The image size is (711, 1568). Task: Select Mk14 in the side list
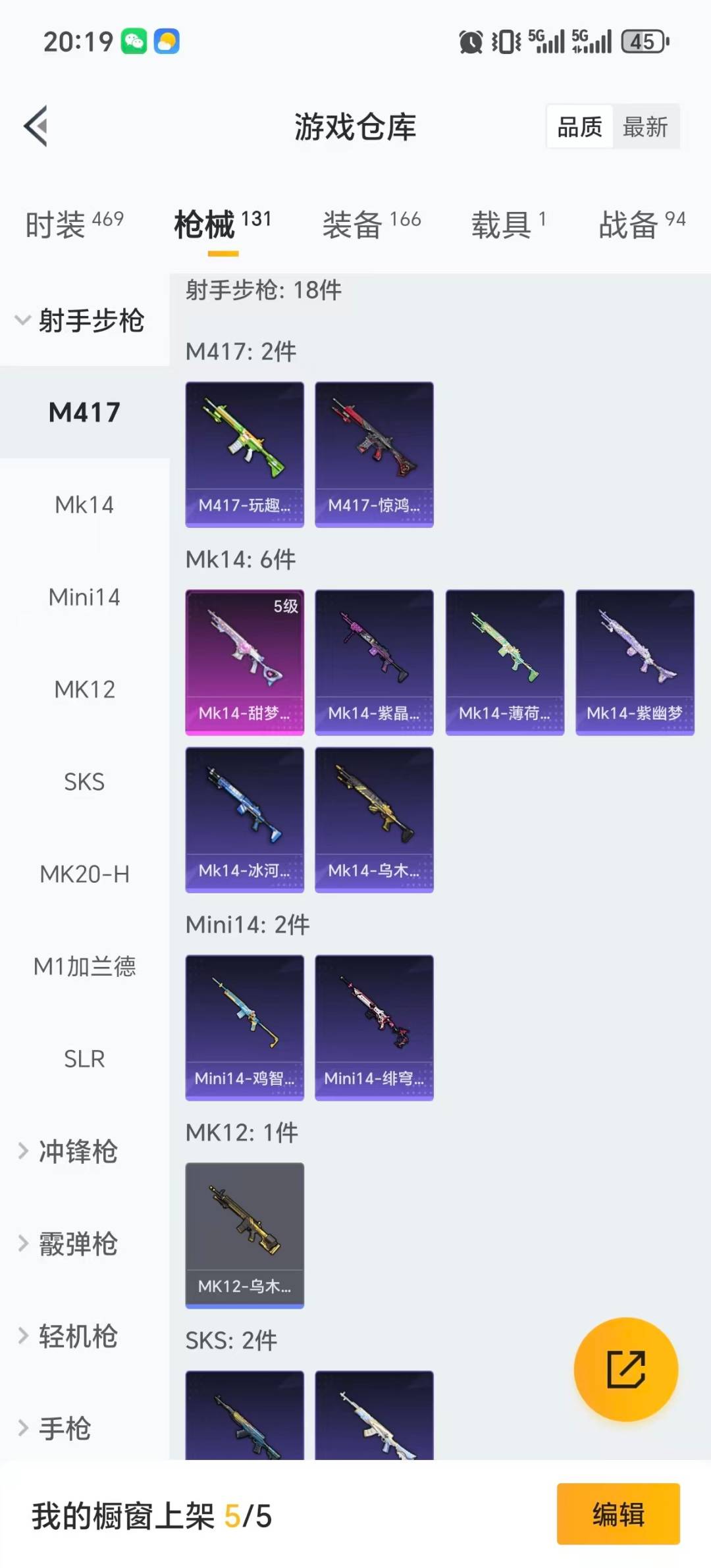pyautogui.click(x=84, y=505)
